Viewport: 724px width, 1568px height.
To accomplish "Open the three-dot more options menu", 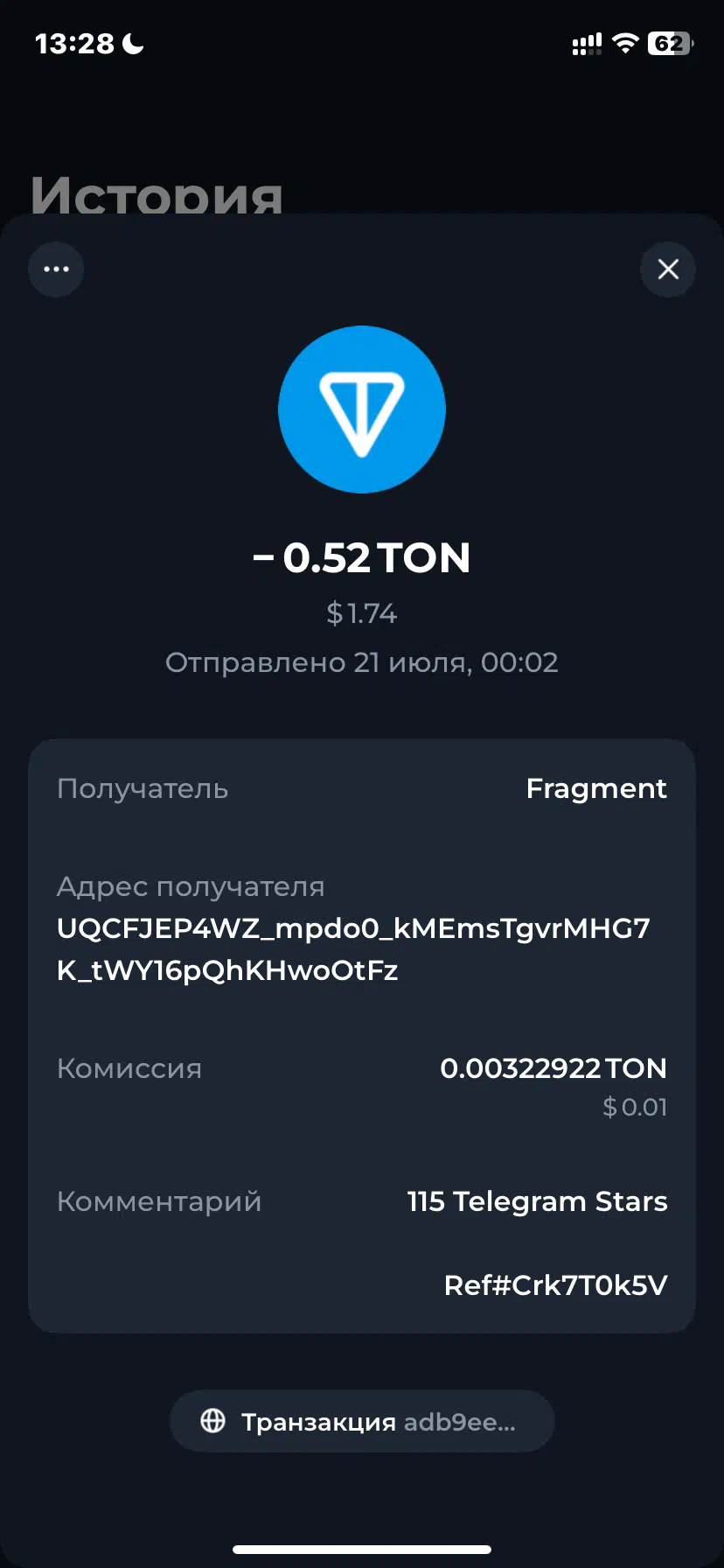I will [56, 269].
